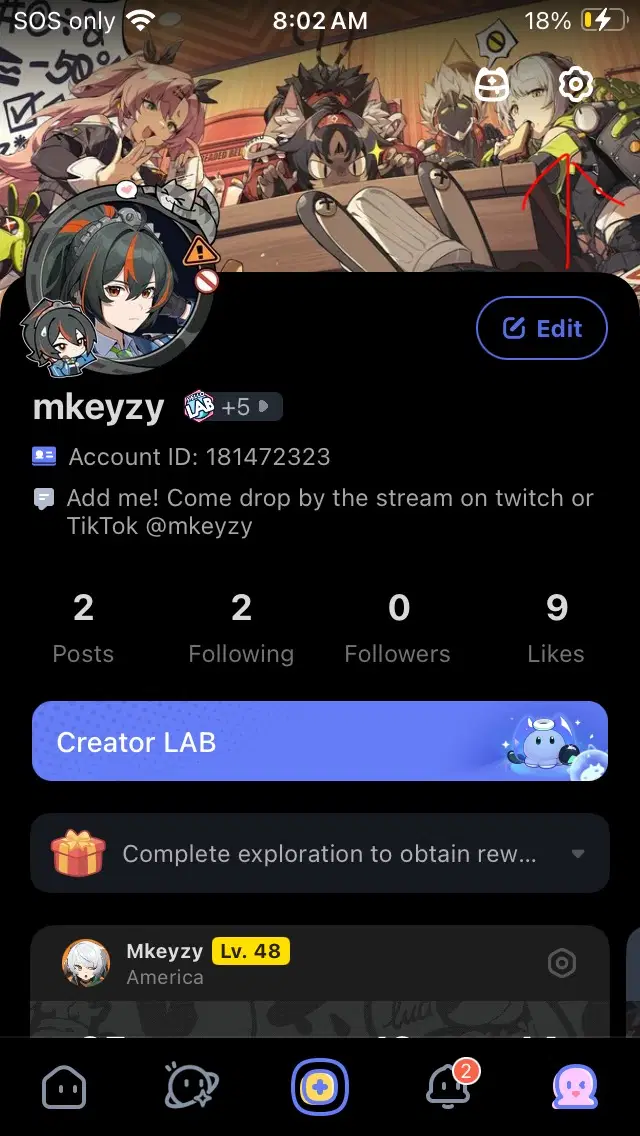Viewport: 640px width, 1136px height.
Task: Open the Creator LAB banner
Action: [320, 741]
